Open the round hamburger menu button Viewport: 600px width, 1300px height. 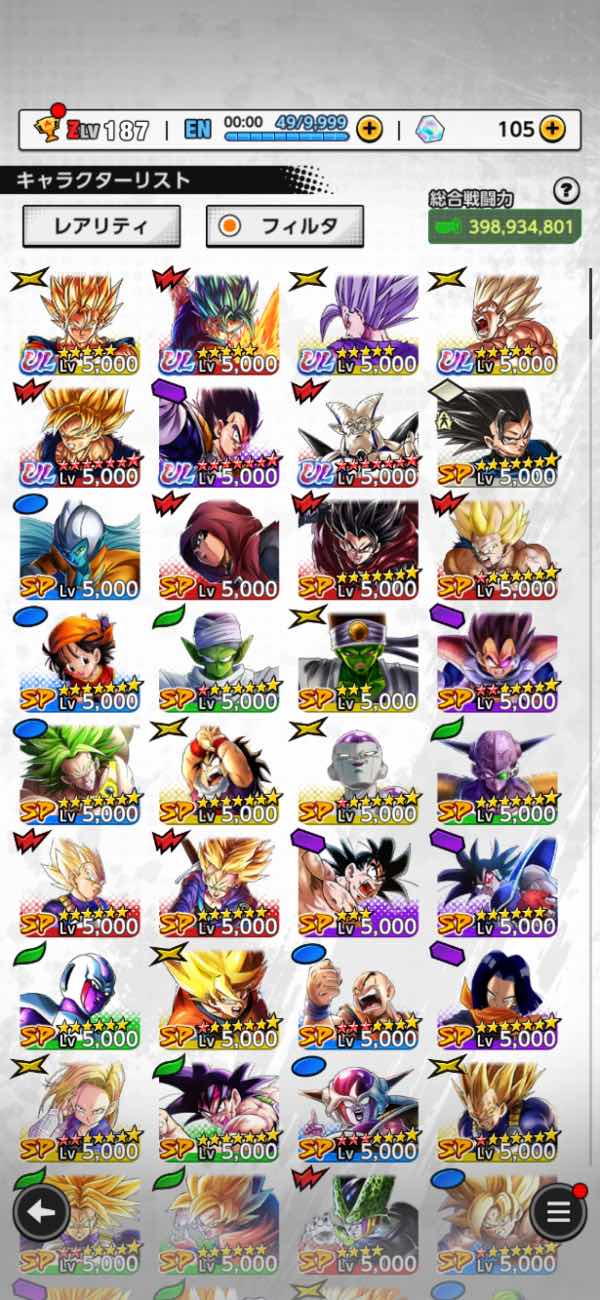point(557,1212)
